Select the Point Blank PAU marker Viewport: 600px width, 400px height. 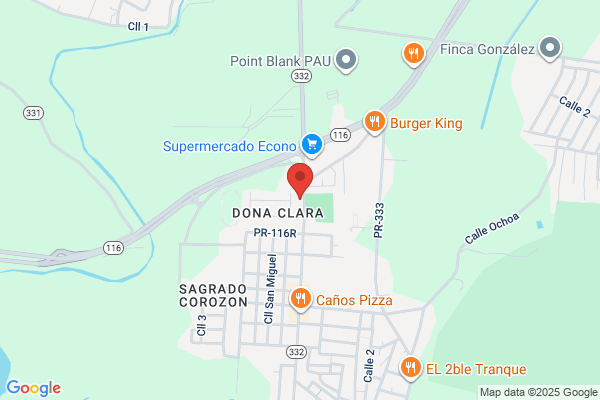click(x=346, y=62)
